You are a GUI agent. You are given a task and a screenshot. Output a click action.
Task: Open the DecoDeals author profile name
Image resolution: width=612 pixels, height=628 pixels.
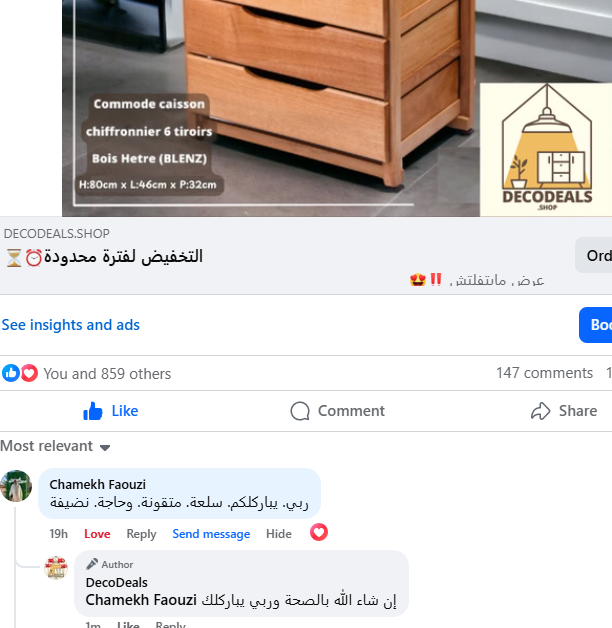point(117,582)
